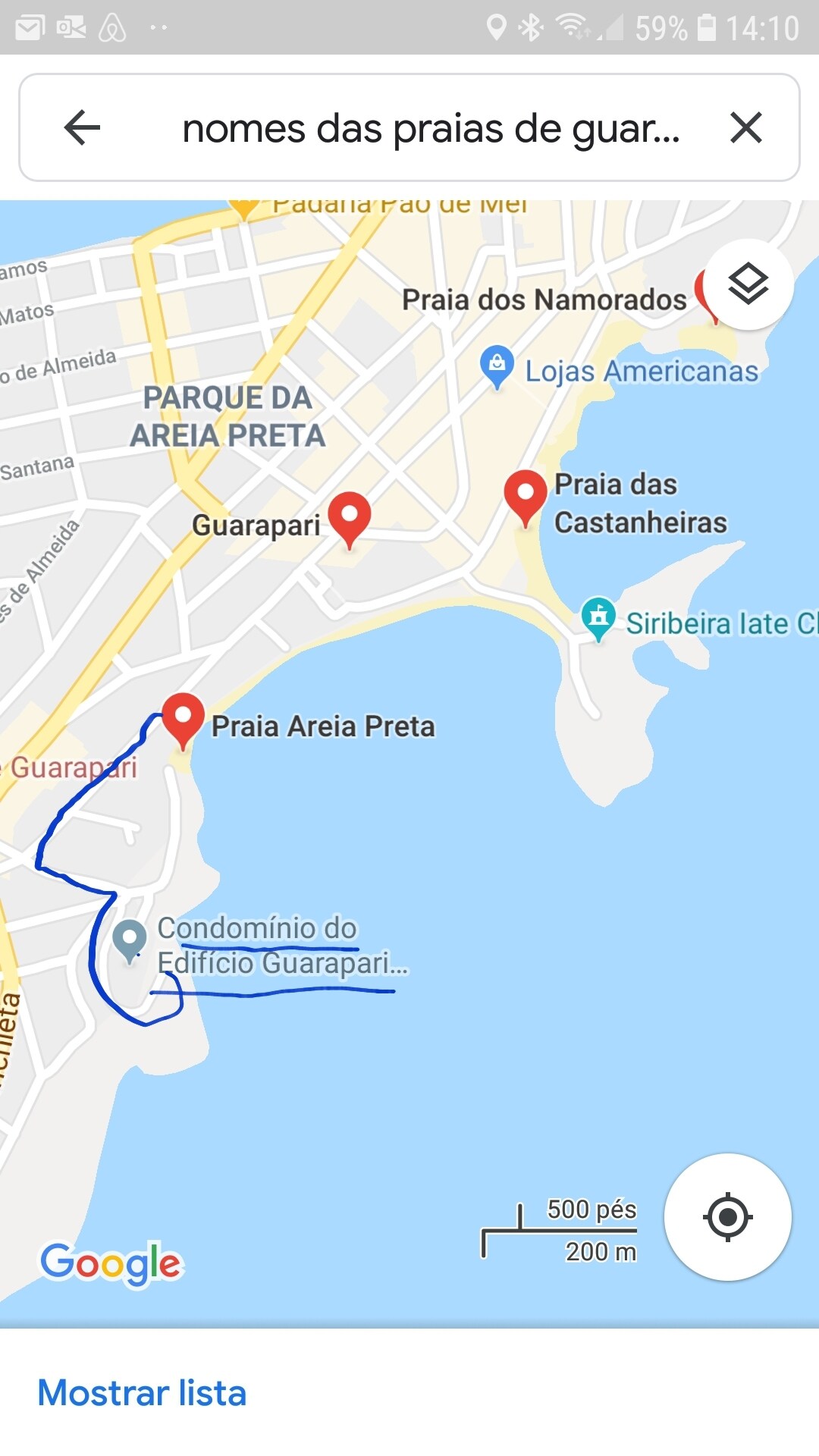This screenshot has height=1456, width=819.
Task: Open the map layers button
Action: coord(748,284)
